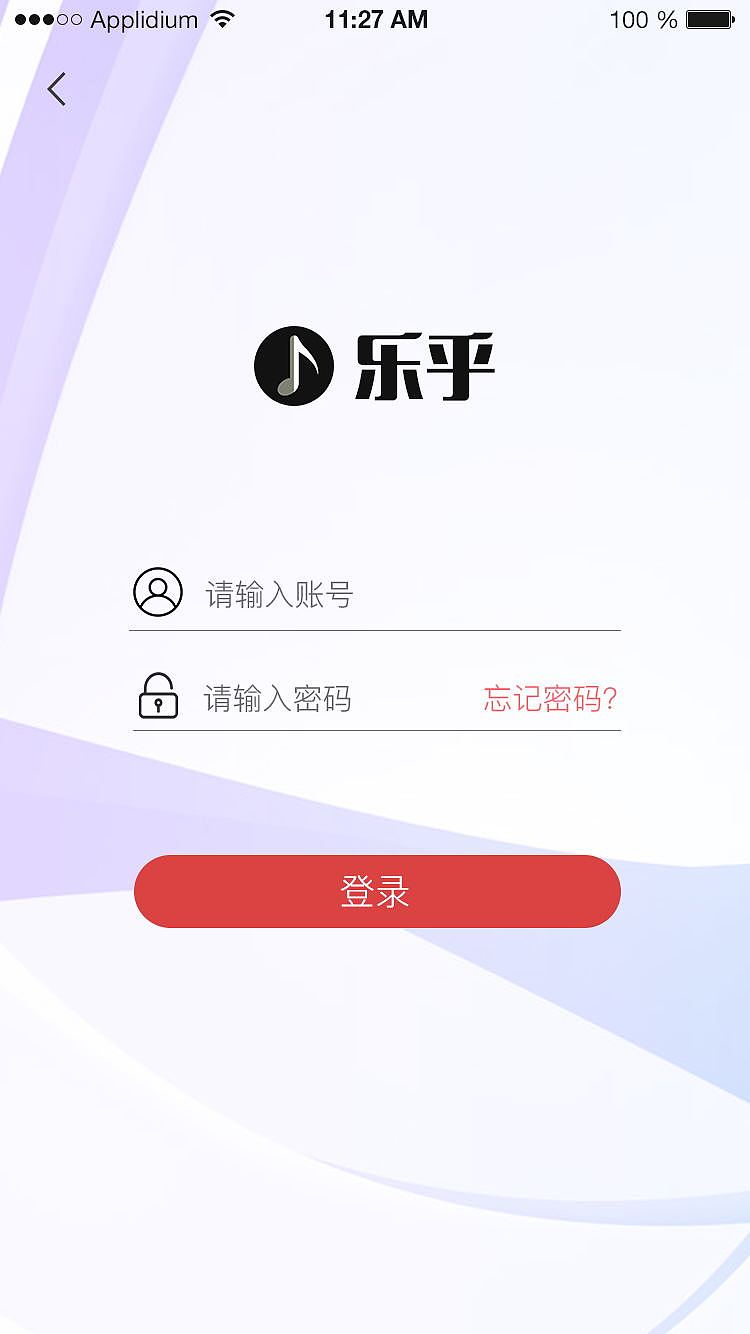Image resolution: width=750 pixels, height=1334 pixels.
Task: Click the 100 % battery percentage text
Action: (x=640, y=18)
